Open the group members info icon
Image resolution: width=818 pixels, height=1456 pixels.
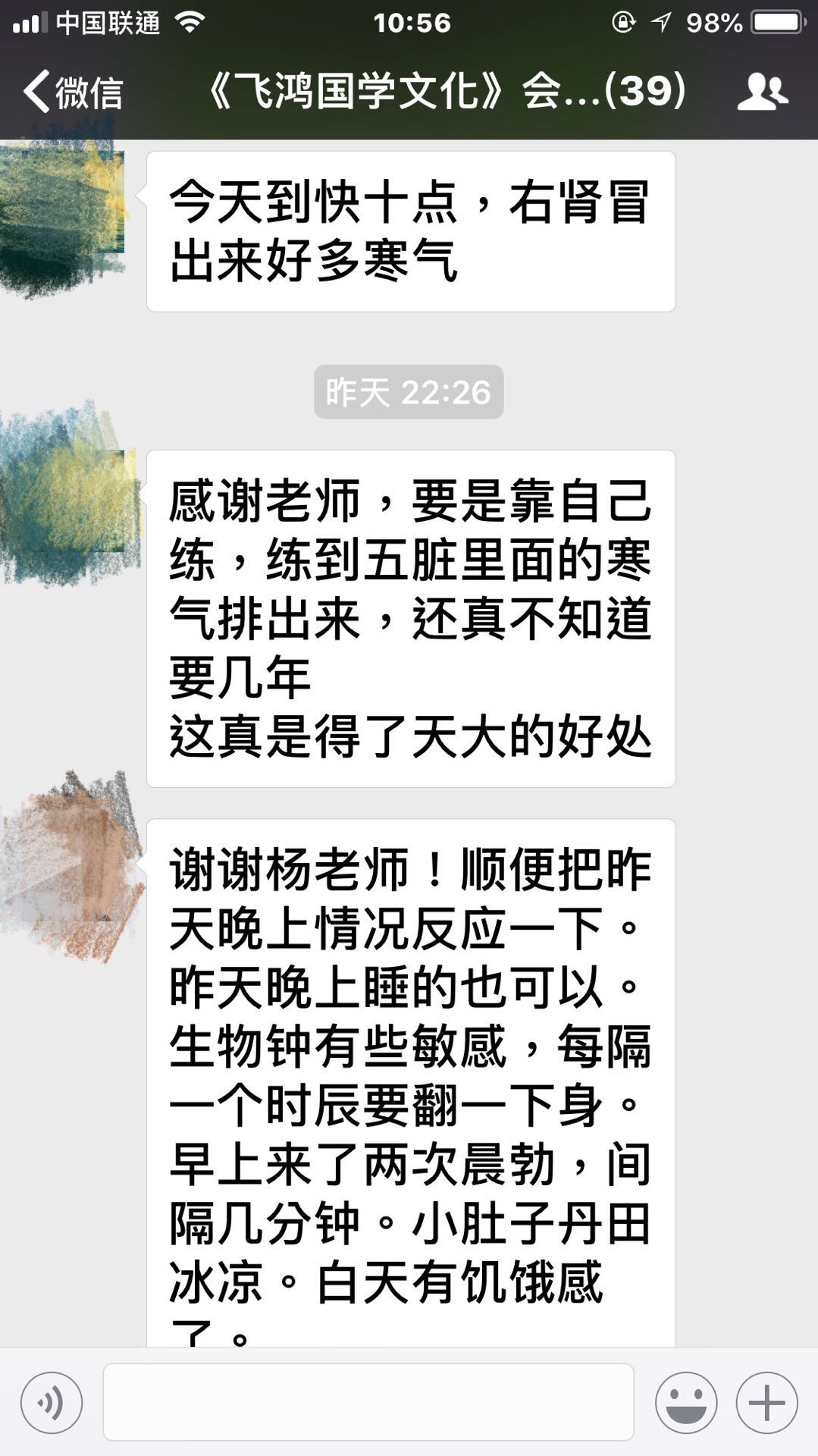click(x=762, y=92)
